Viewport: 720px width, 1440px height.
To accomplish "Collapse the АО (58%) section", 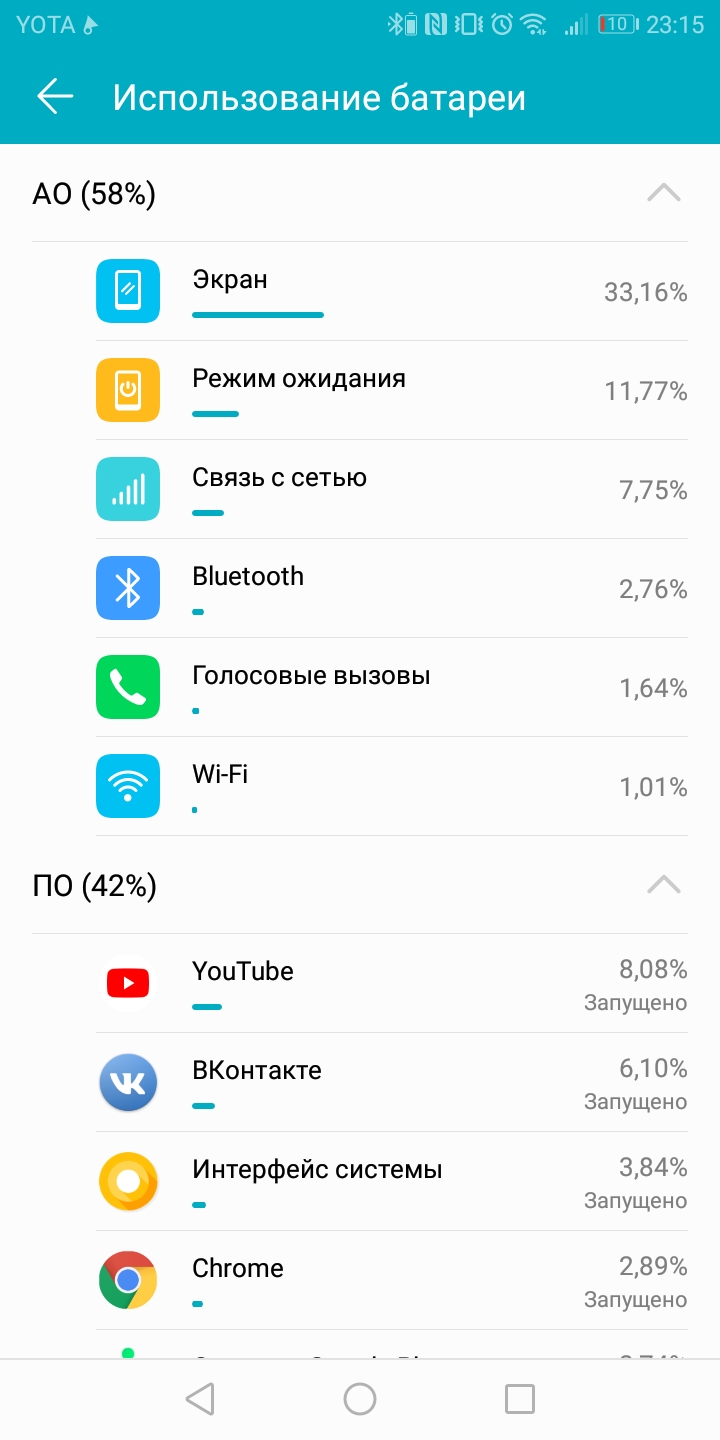I will [663, 193].
